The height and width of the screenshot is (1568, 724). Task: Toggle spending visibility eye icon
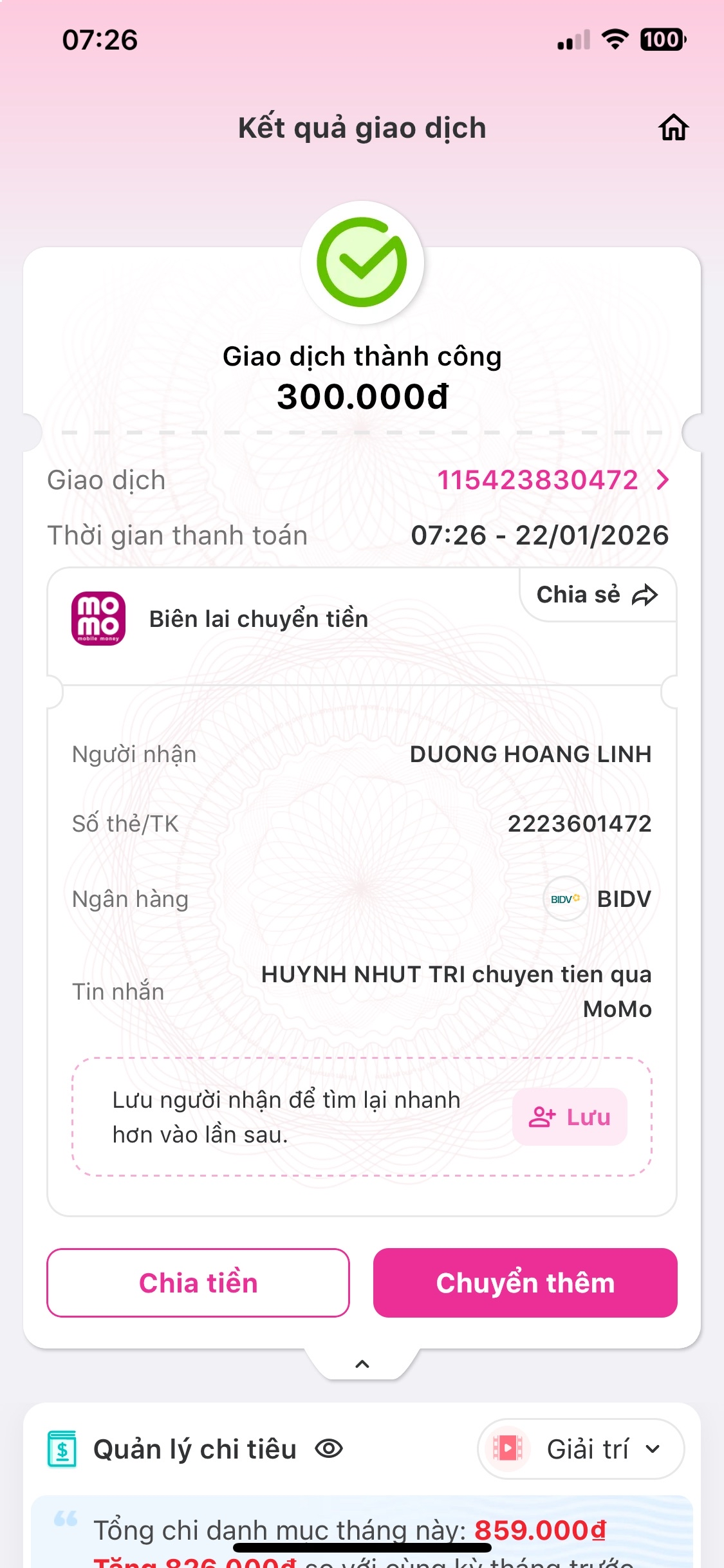pyautogui.click(x=329, y=1449)
